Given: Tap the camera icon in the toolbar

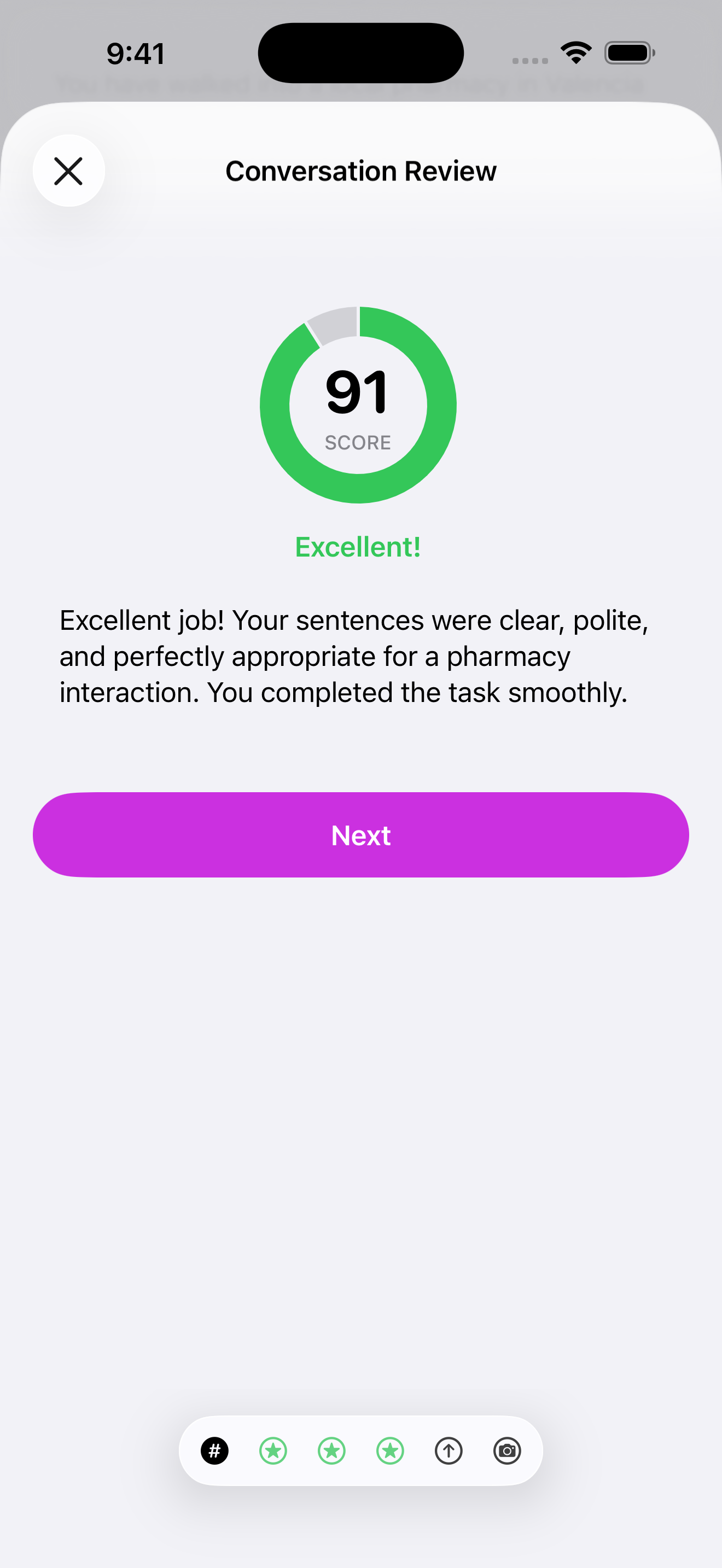Looking at the screenshot, I should 506,1451.
